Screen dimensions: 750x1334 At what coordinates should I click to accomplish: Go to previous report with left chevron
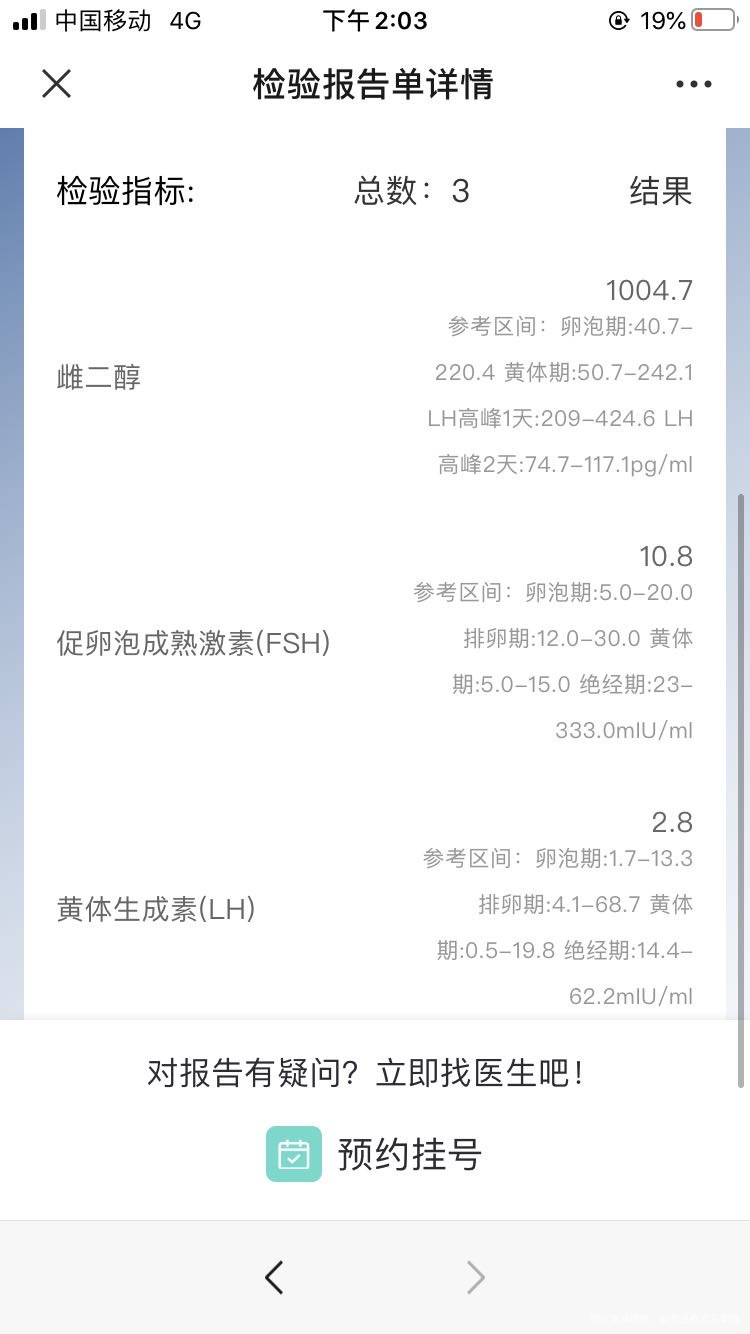275,1277
